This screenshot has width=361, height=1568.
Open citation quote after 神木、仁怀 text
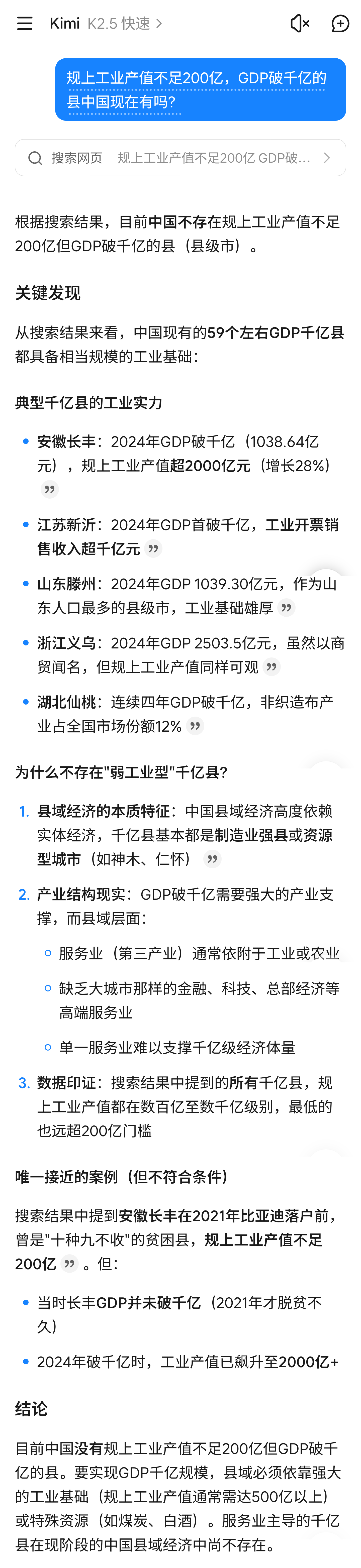tap(212, 859)
